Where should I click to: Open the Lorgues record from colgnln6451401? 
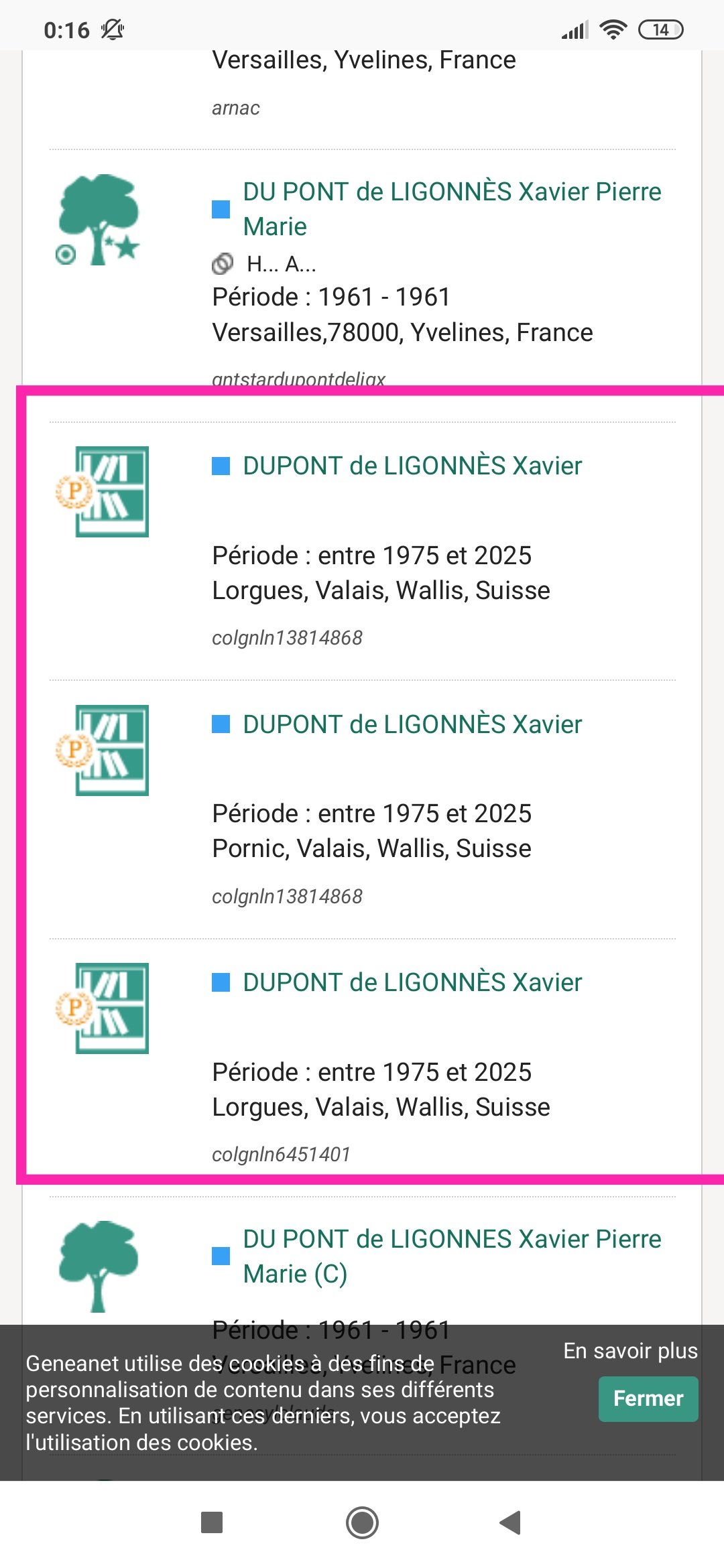(412, 982)
